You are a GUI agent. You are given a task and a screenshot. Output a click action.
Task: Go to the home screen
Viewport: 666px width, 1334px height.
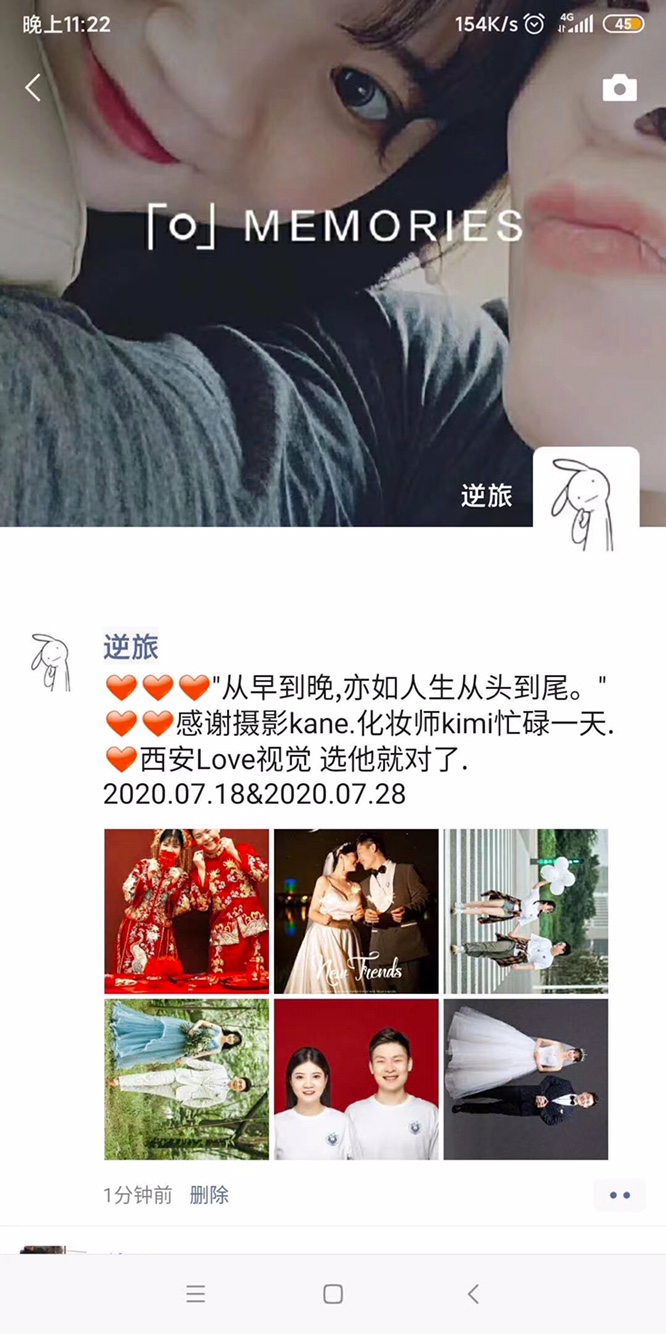(333, 1293)
